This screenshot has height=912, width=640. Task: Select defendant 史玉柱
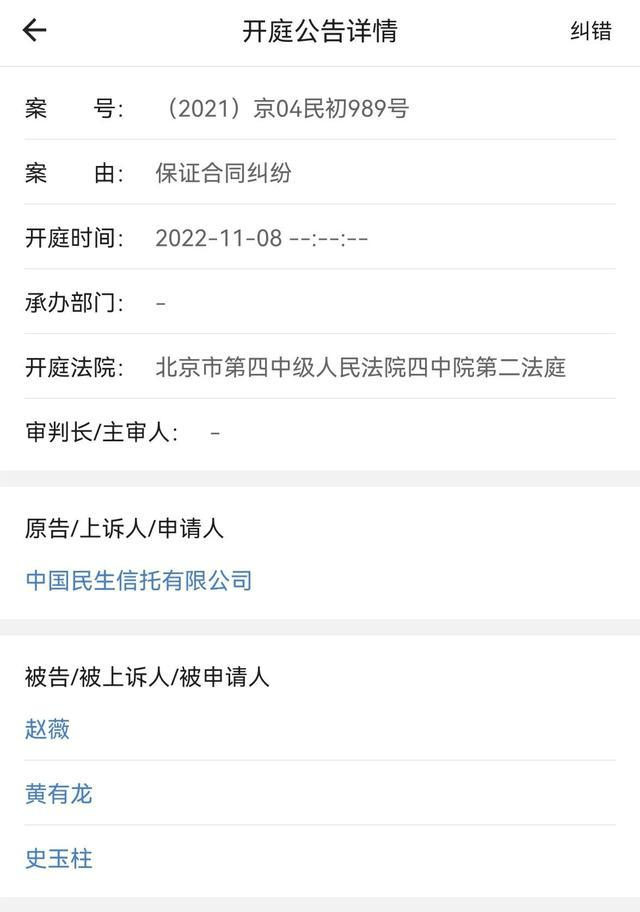click(58, 859)
